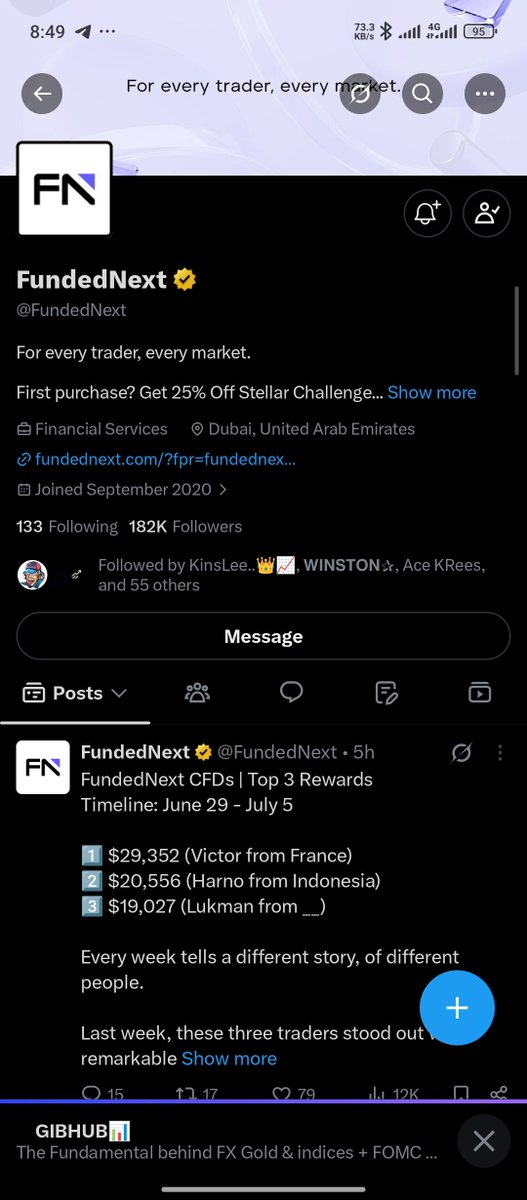The height and width of the screenshot is (1200, 527).
Task: Turn on post notifications with the bell icon
Action: (x=427, y=212)
